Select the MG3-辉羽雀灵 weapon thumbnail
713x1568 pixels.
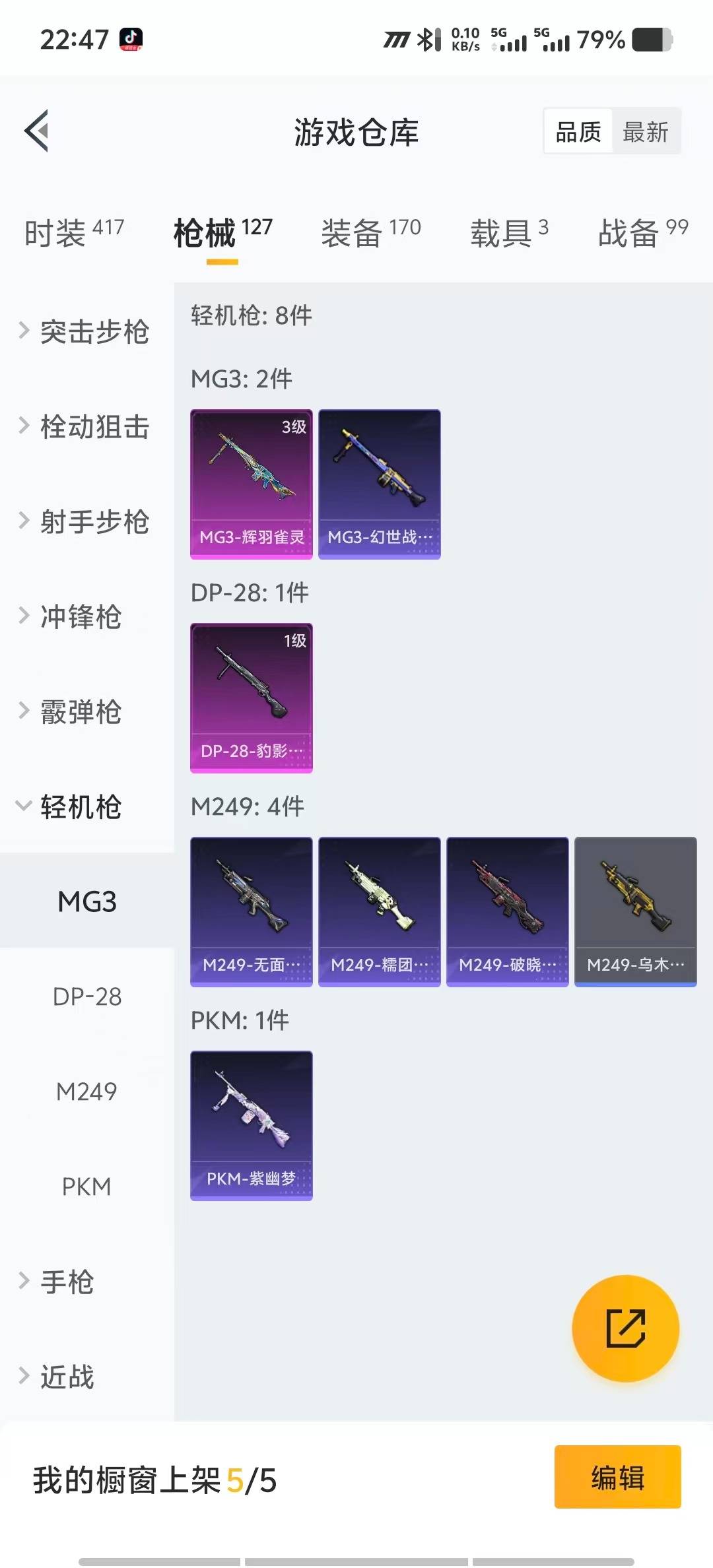pyautogui.click(x=251, y=484)
